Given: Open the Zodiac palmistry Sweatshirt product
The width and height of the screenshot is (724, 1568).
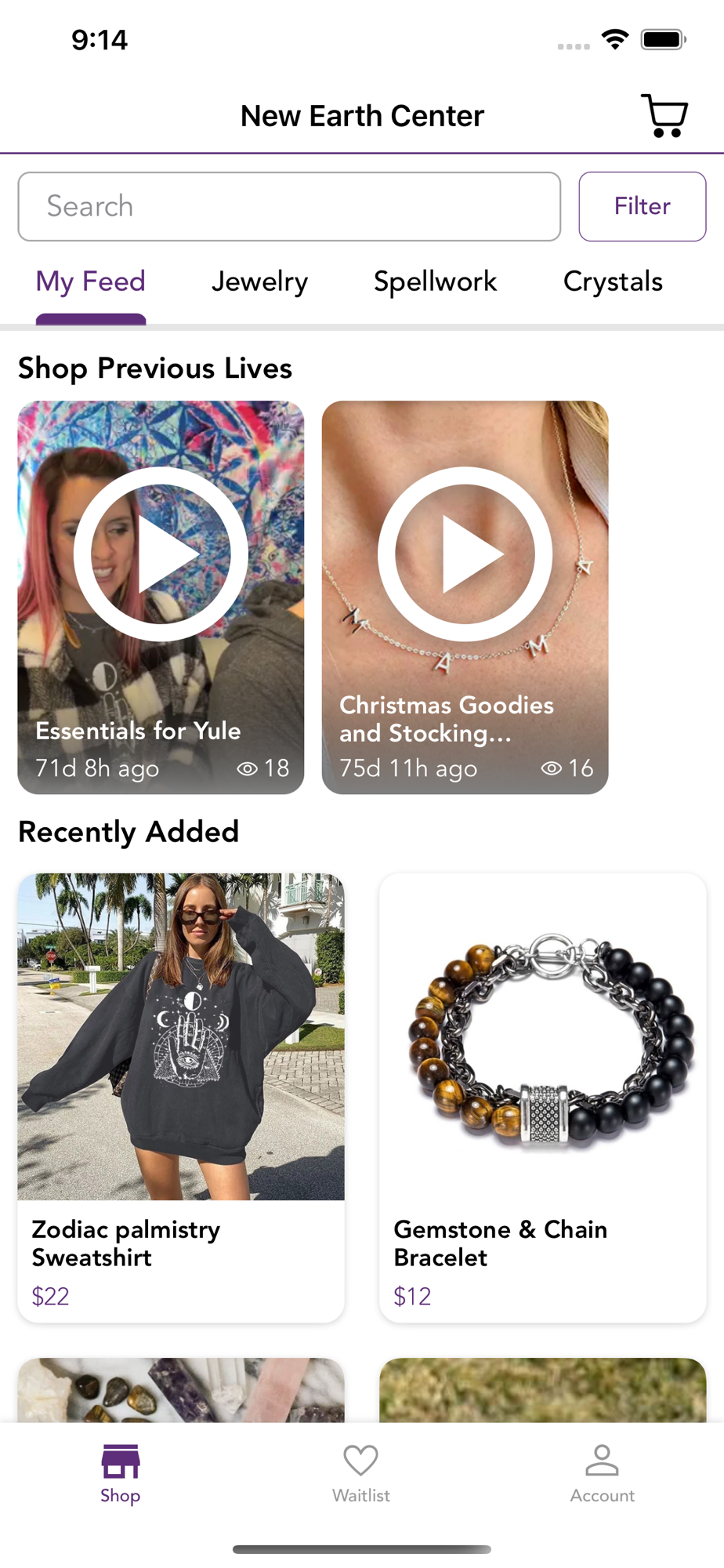Looking at the screenshot, I should click(181, 1098).
